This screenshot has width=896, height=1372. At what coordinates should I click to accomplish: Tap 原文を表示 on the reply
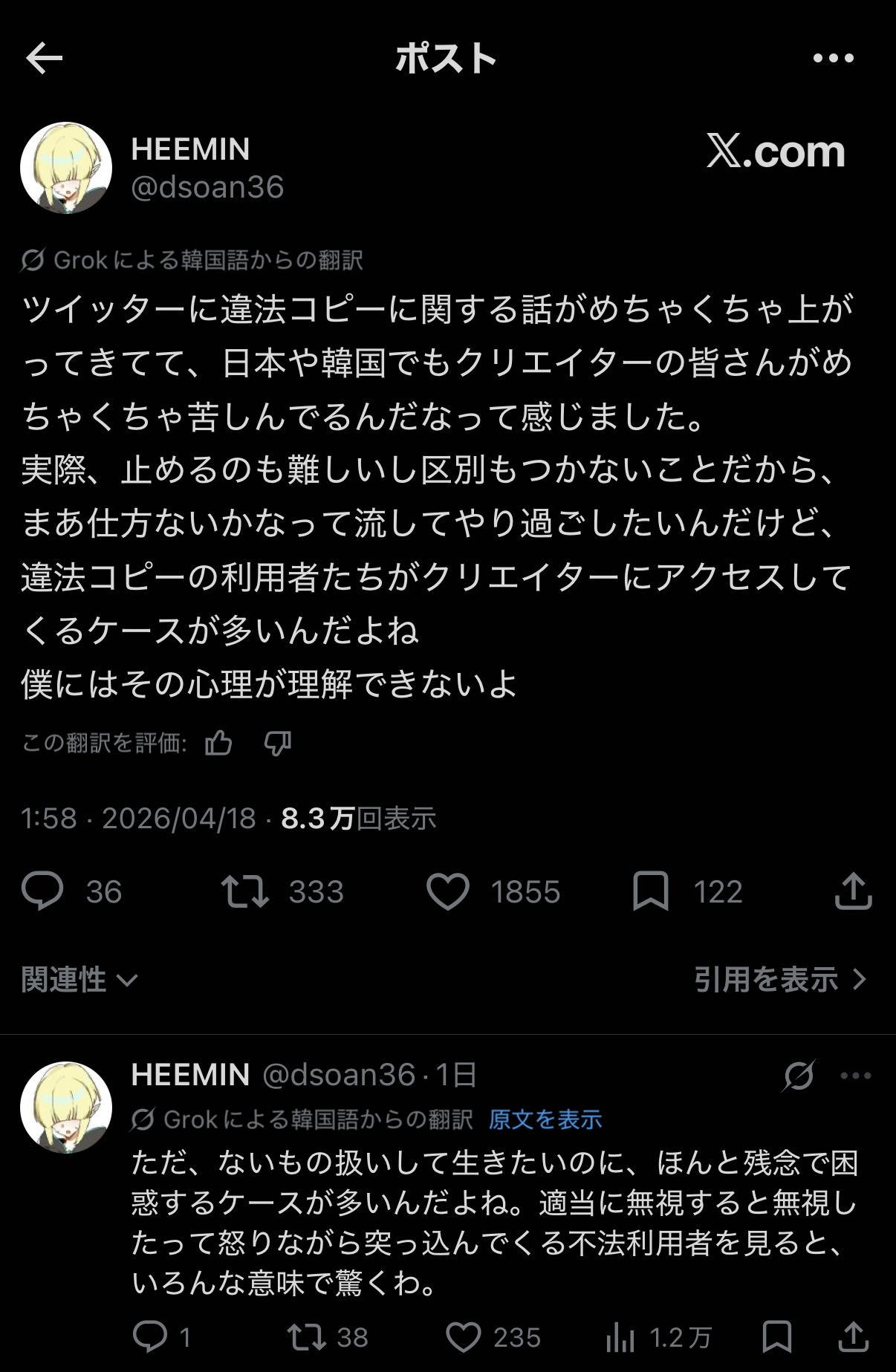[545, 1119]
